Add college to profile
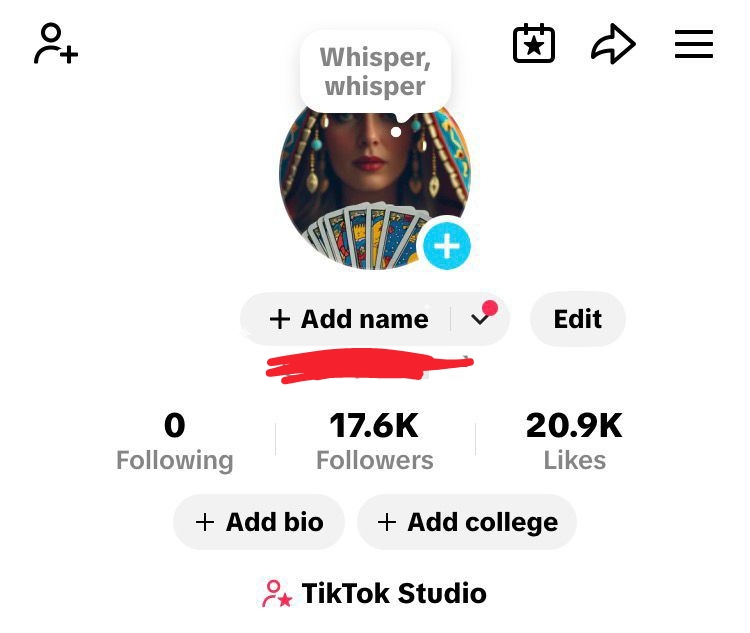Image resolution: width=750 pixels, height=633 pixels. pyautogui.click(x=467, y=522)
